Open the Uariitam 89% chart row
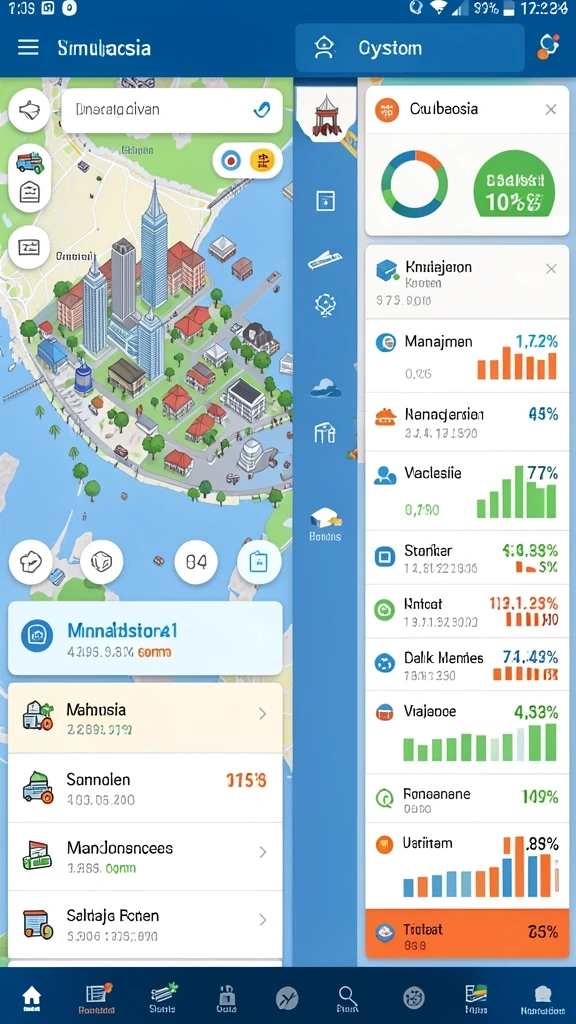 466,865
